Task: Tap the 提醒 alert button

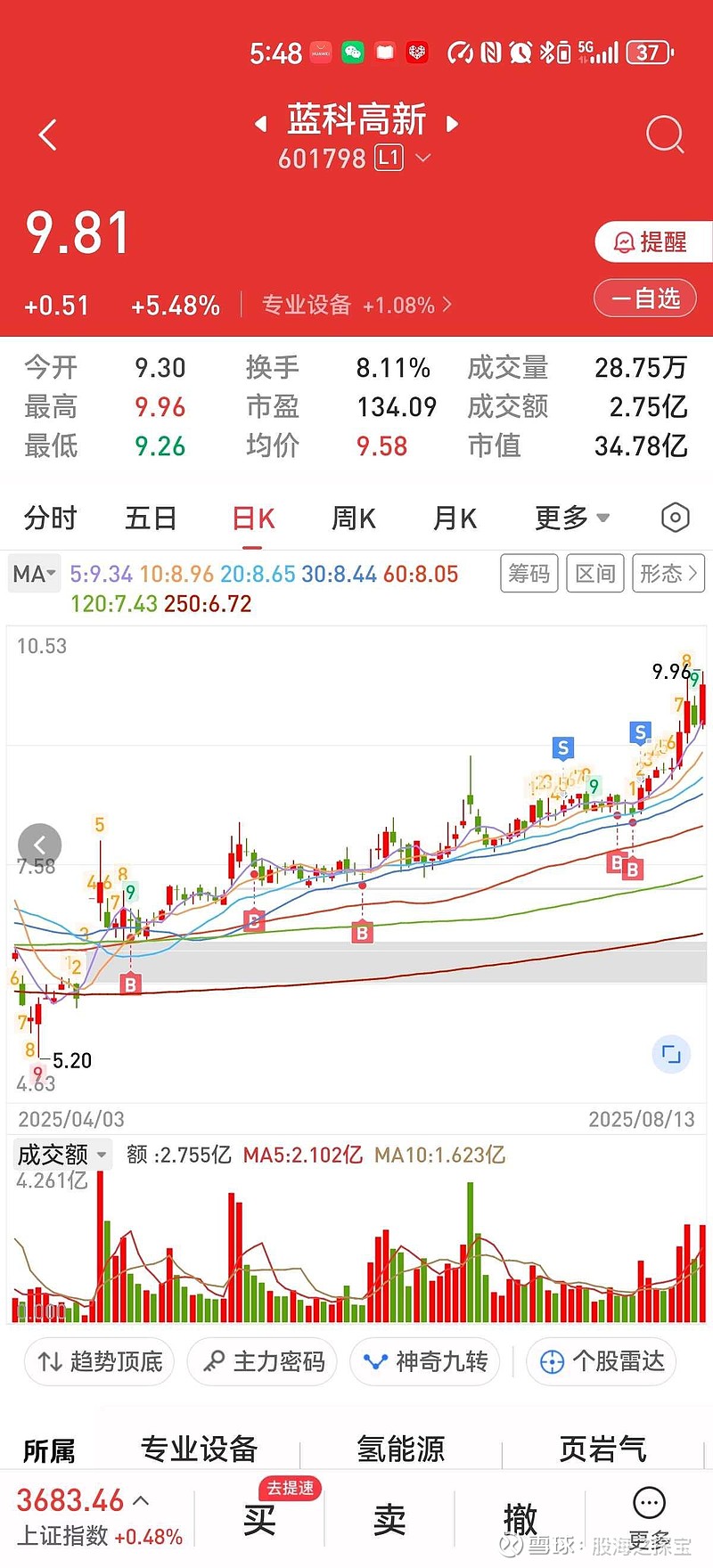Action: pos(652,241)
